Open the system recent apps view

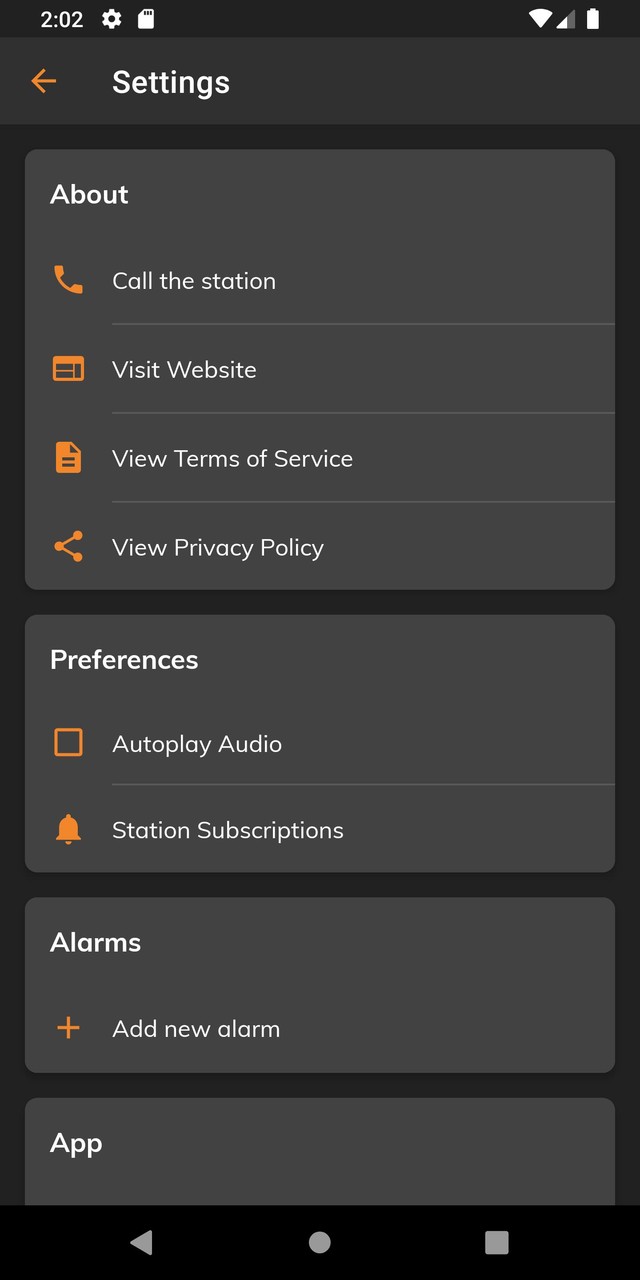tap(497, 1242)
